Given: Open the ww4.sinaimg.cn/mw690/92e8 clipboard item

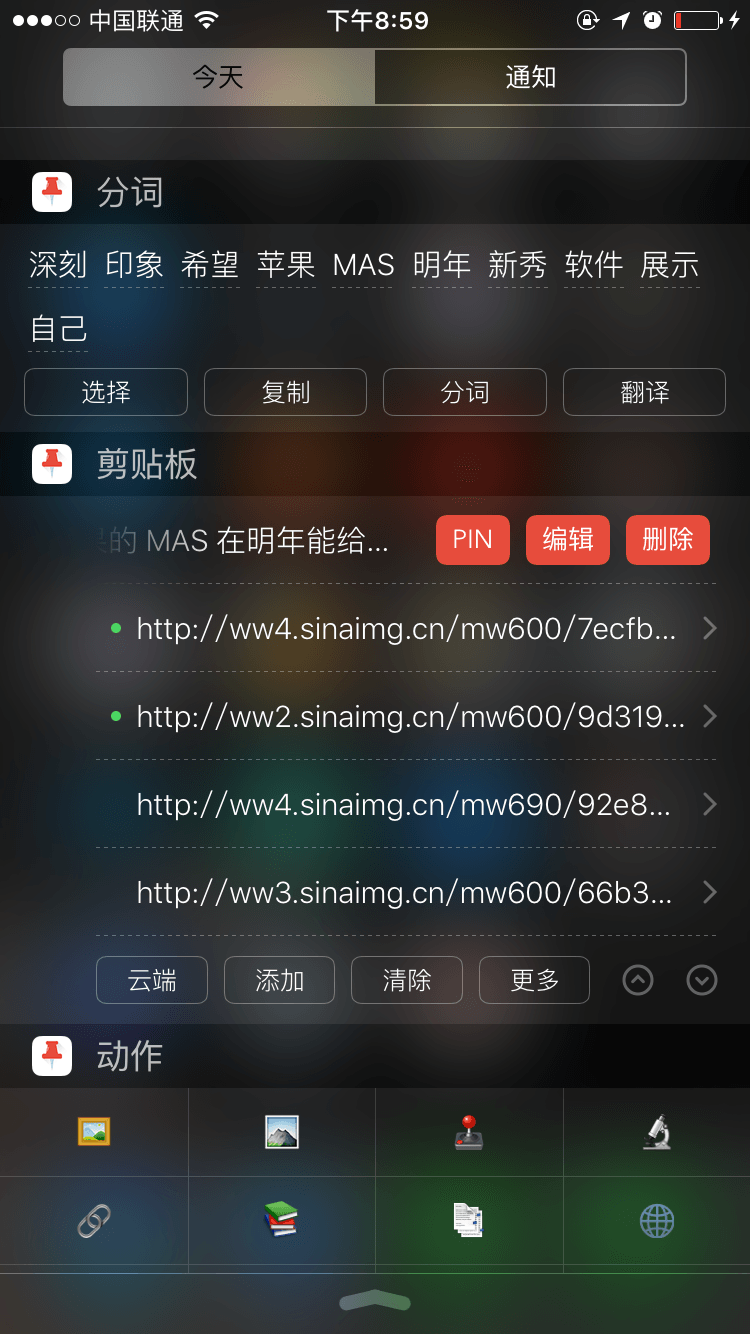Looking at the screenshot, I should click(405, 804).
